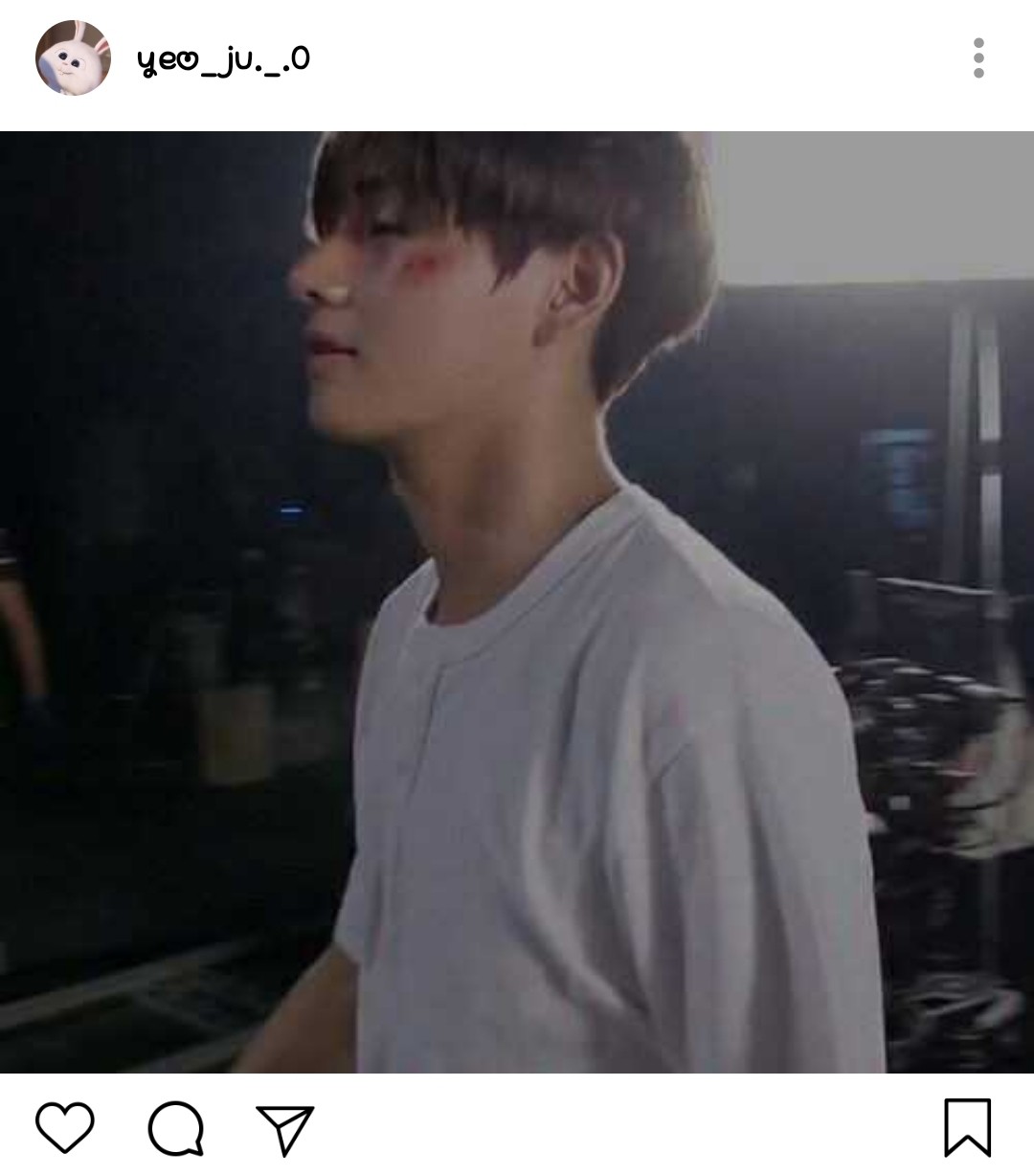The width and height of the screenshot is (1034, 1176).
Task: Share the post via paper plane
Action: point(285,1129)
